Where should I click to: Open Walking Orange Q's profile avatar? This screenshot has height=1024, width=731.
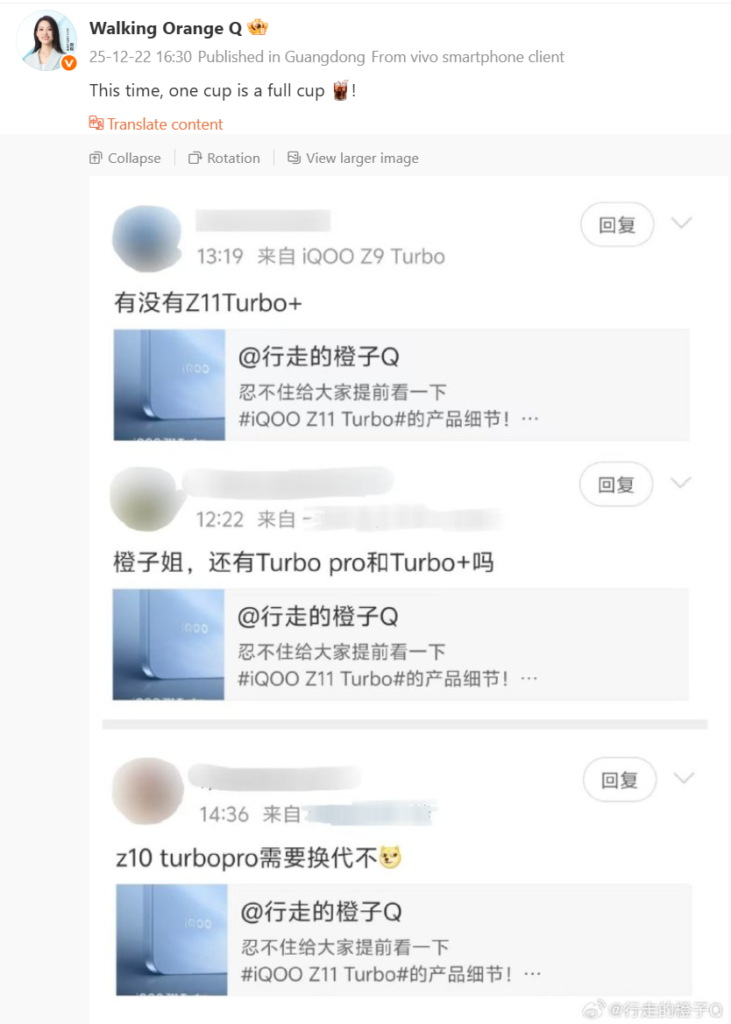point(47,42)
